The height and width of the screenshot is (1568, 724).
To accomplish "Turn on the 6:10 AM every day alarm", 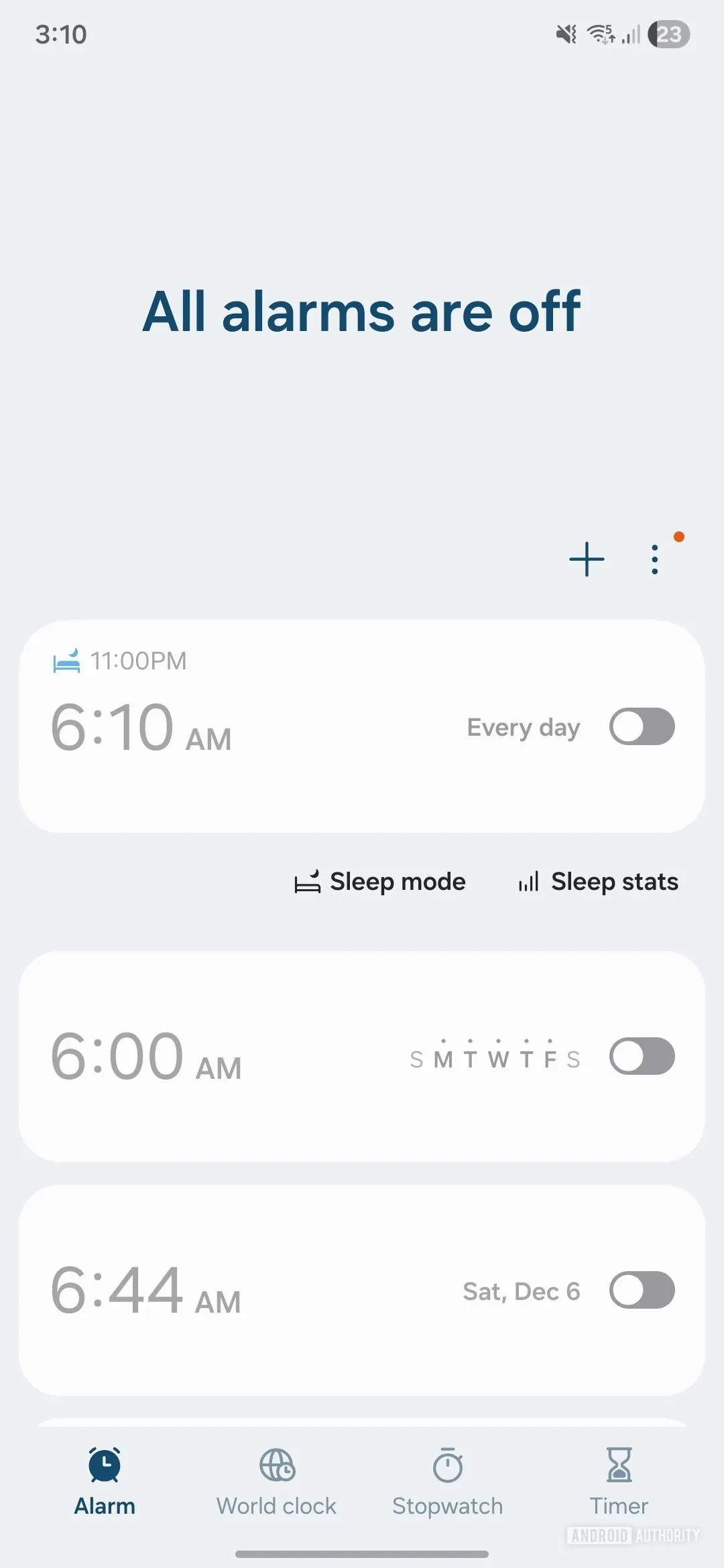I will coord(642,726).
